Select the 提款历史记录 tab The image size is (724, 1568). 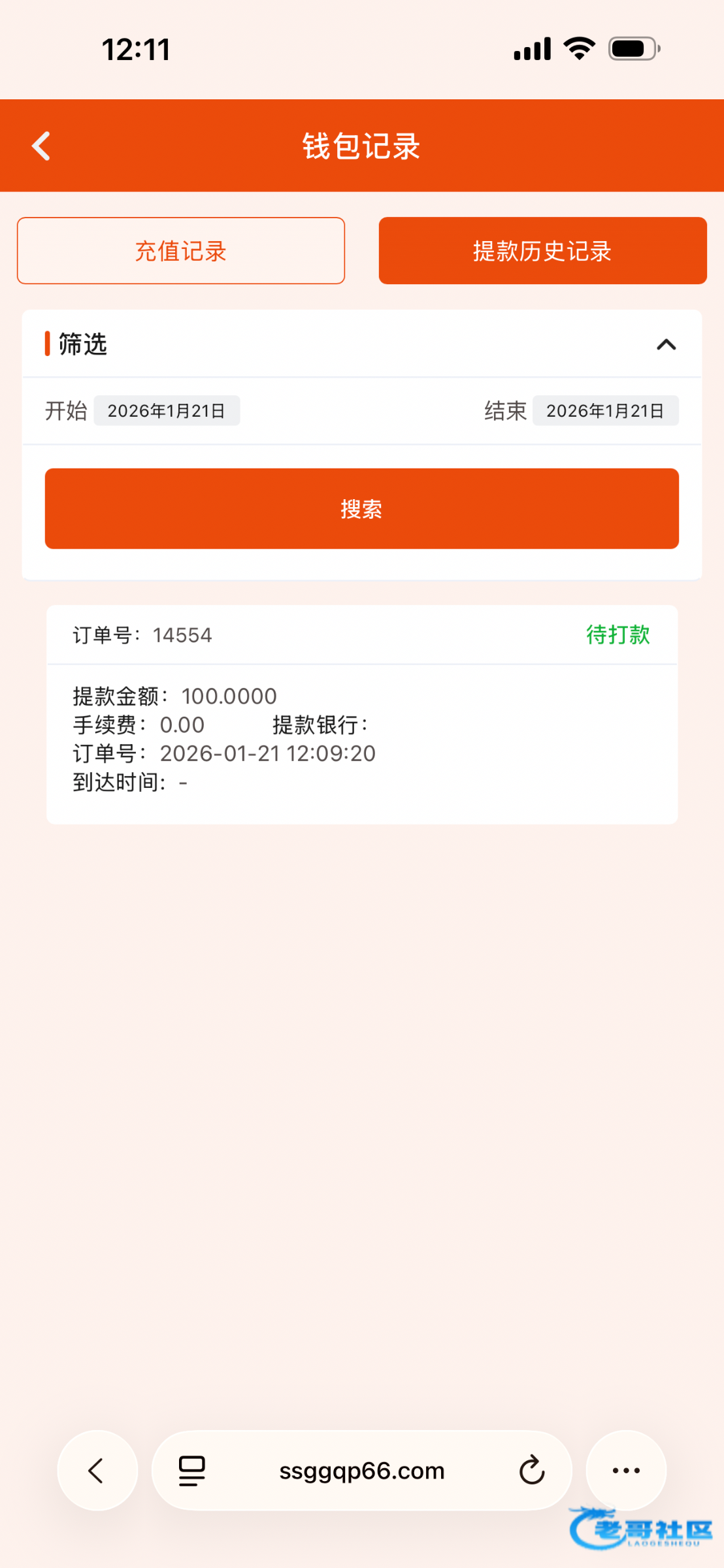coord(542,251)
